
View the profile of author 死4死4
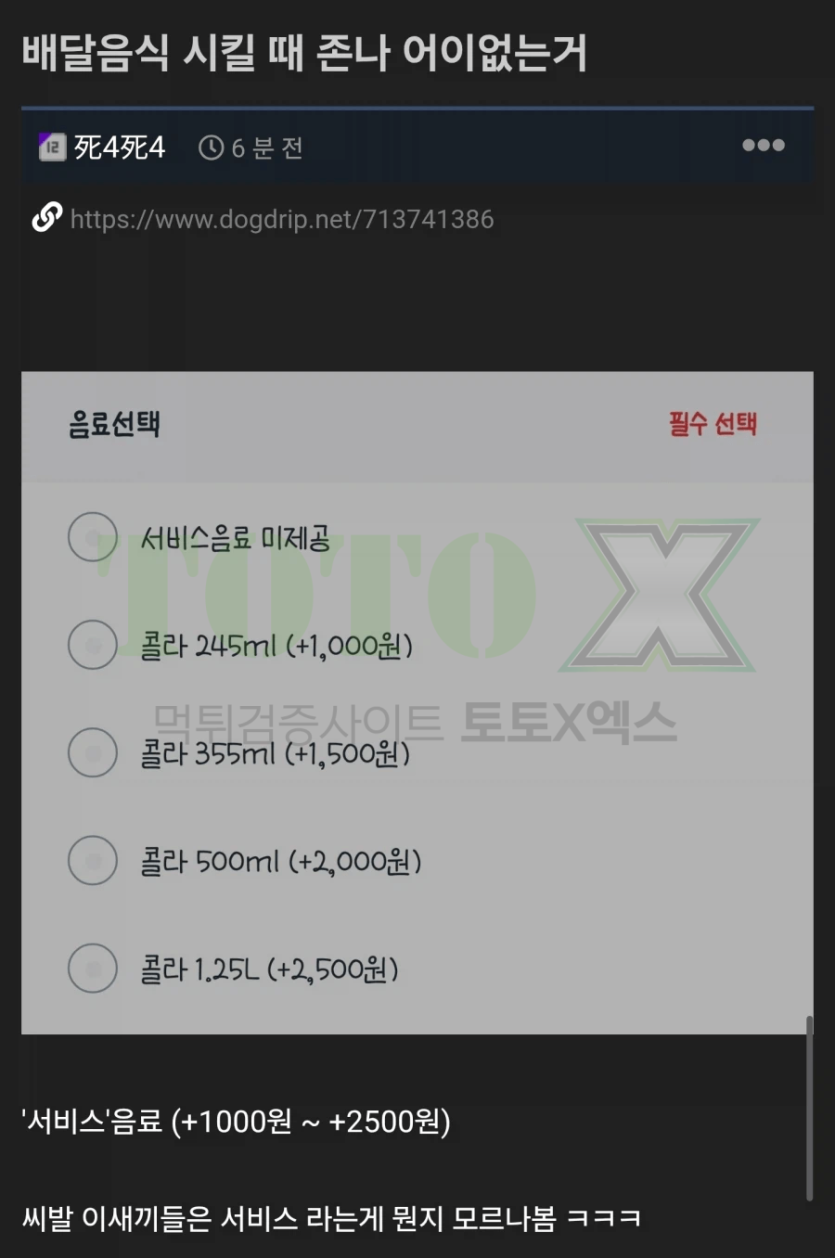pyautogui.click(x=120, y=147)
